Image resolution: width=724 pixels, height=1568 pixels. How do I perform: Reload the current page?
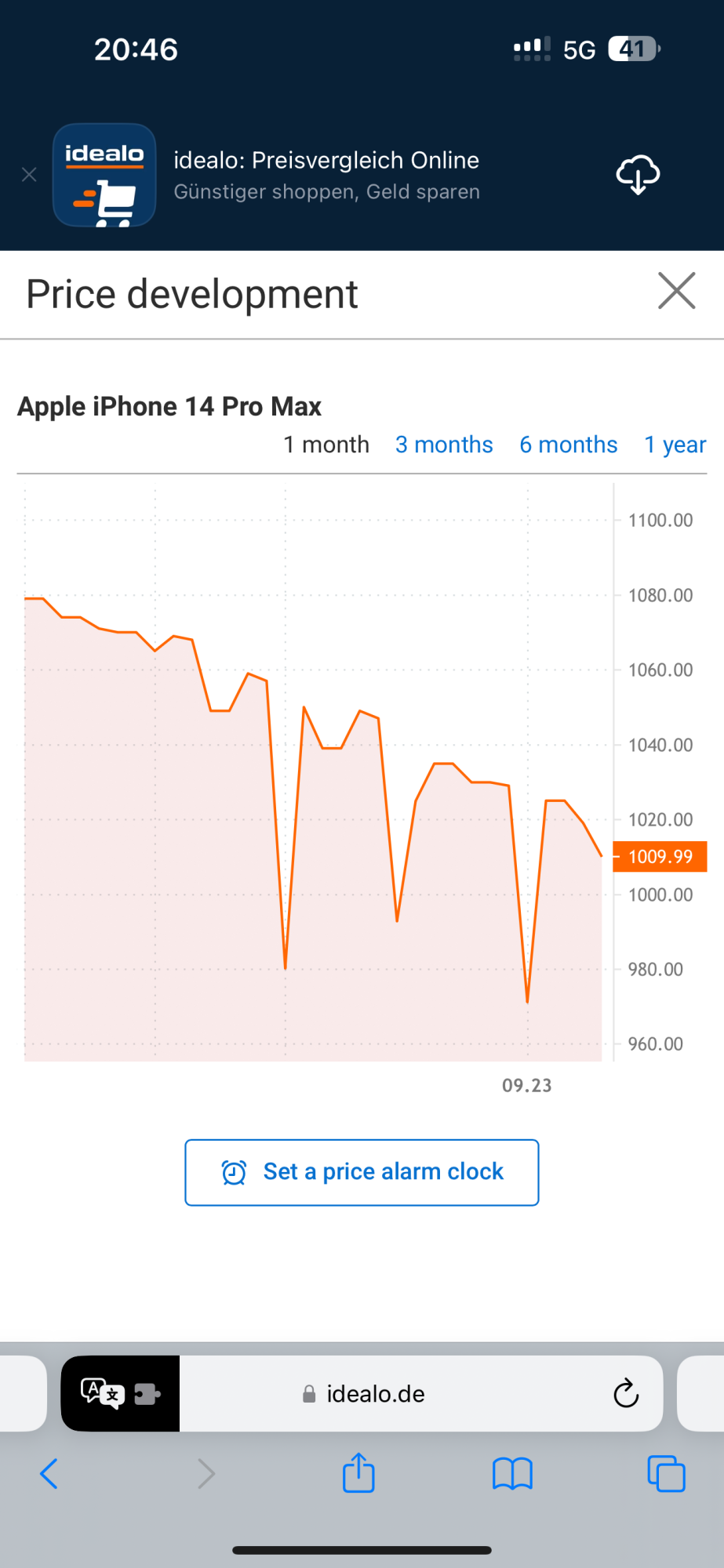[626, 1393]
